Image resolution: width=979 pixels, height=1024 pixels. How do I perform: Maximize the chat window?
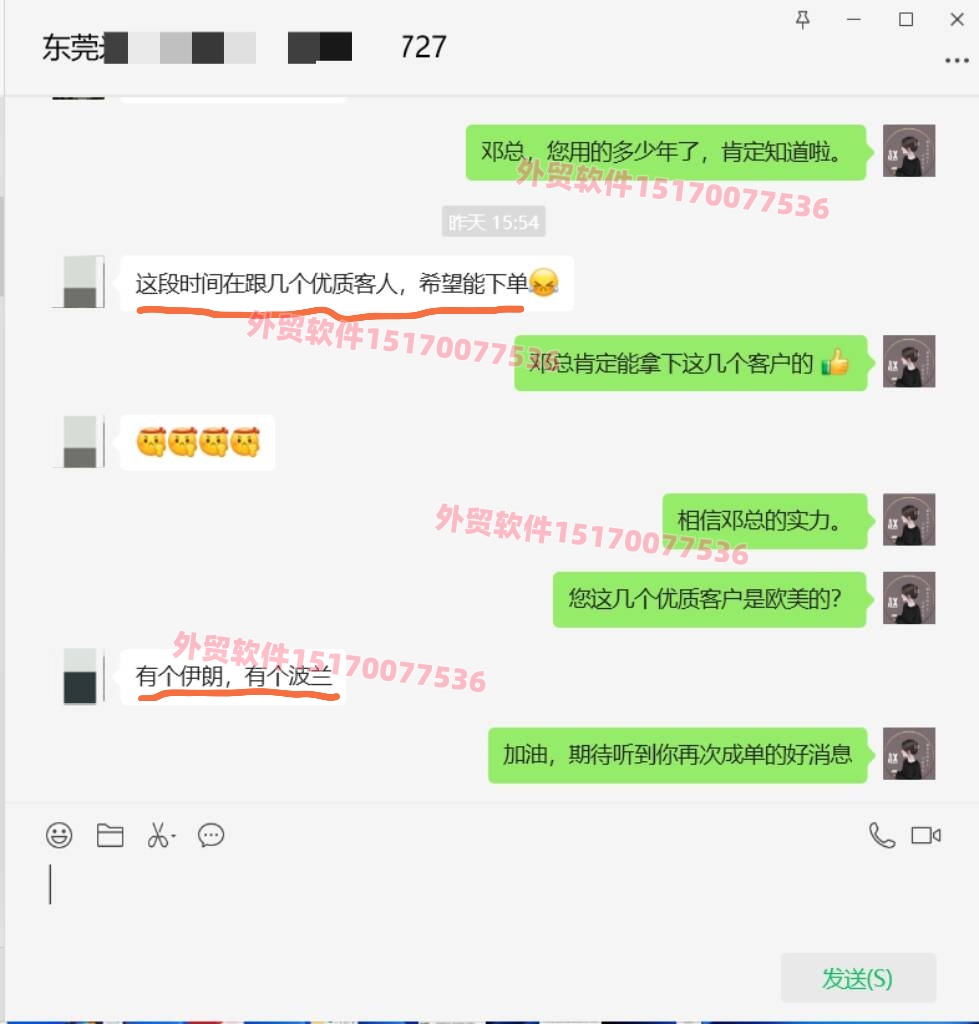point(906,19)
